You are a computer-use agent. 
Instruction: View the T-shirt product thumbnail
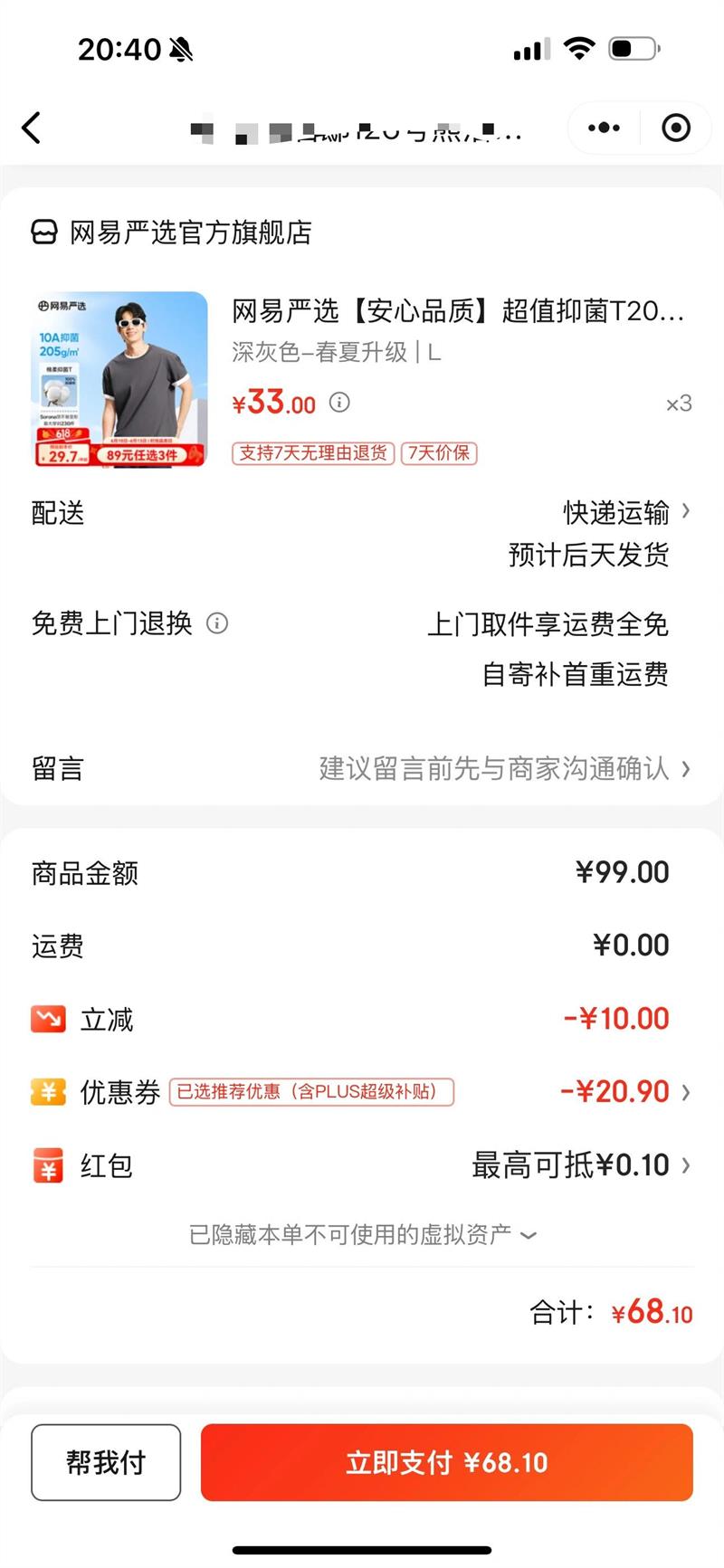[x=121, y=379]
